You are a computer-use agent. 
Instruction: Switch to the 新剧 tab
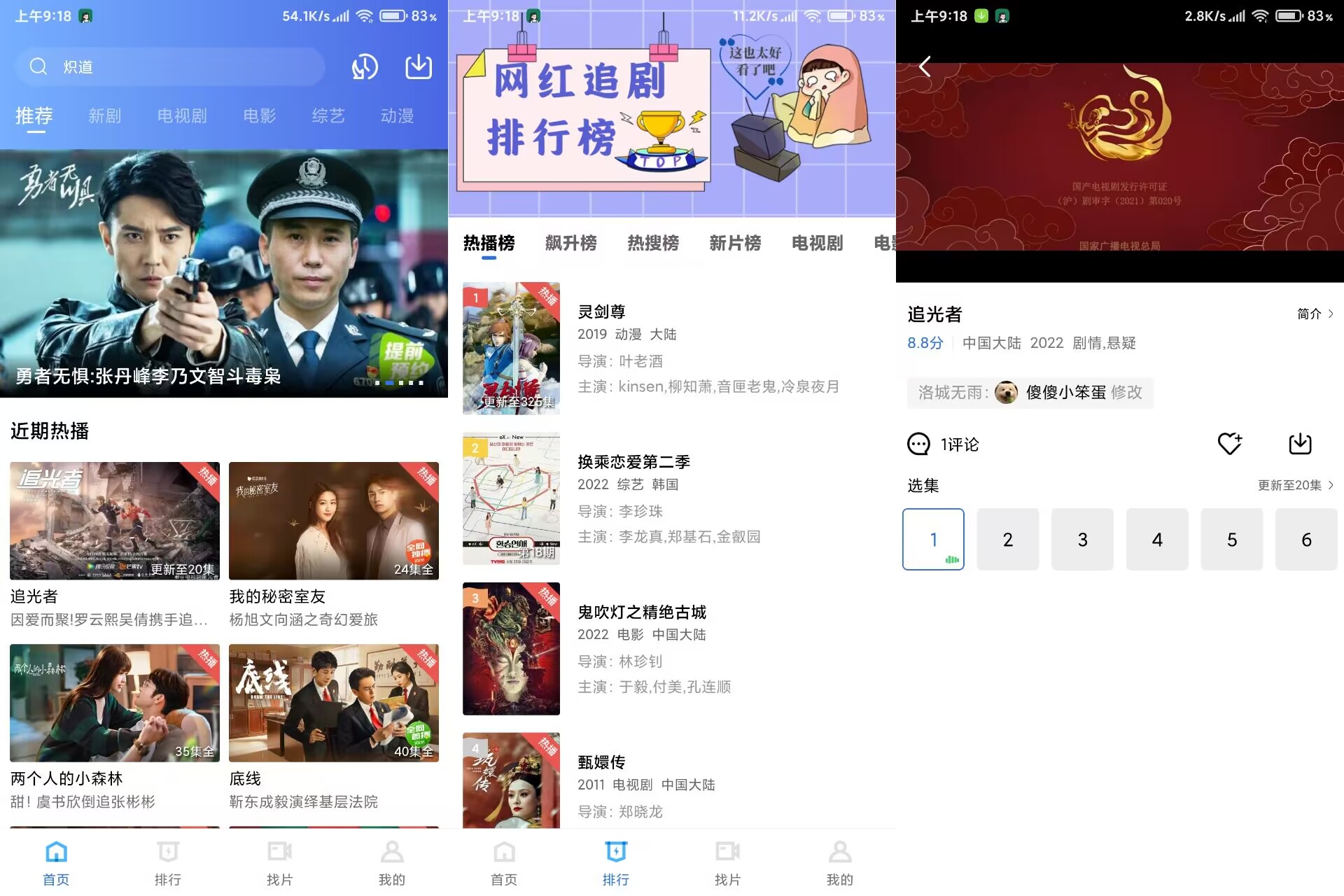click(x=104, y=115)
